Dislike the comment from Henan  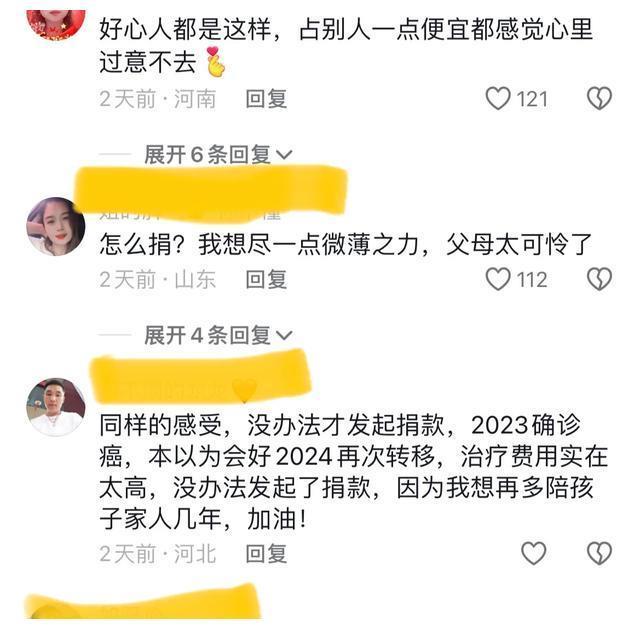[x=598, y=98]
